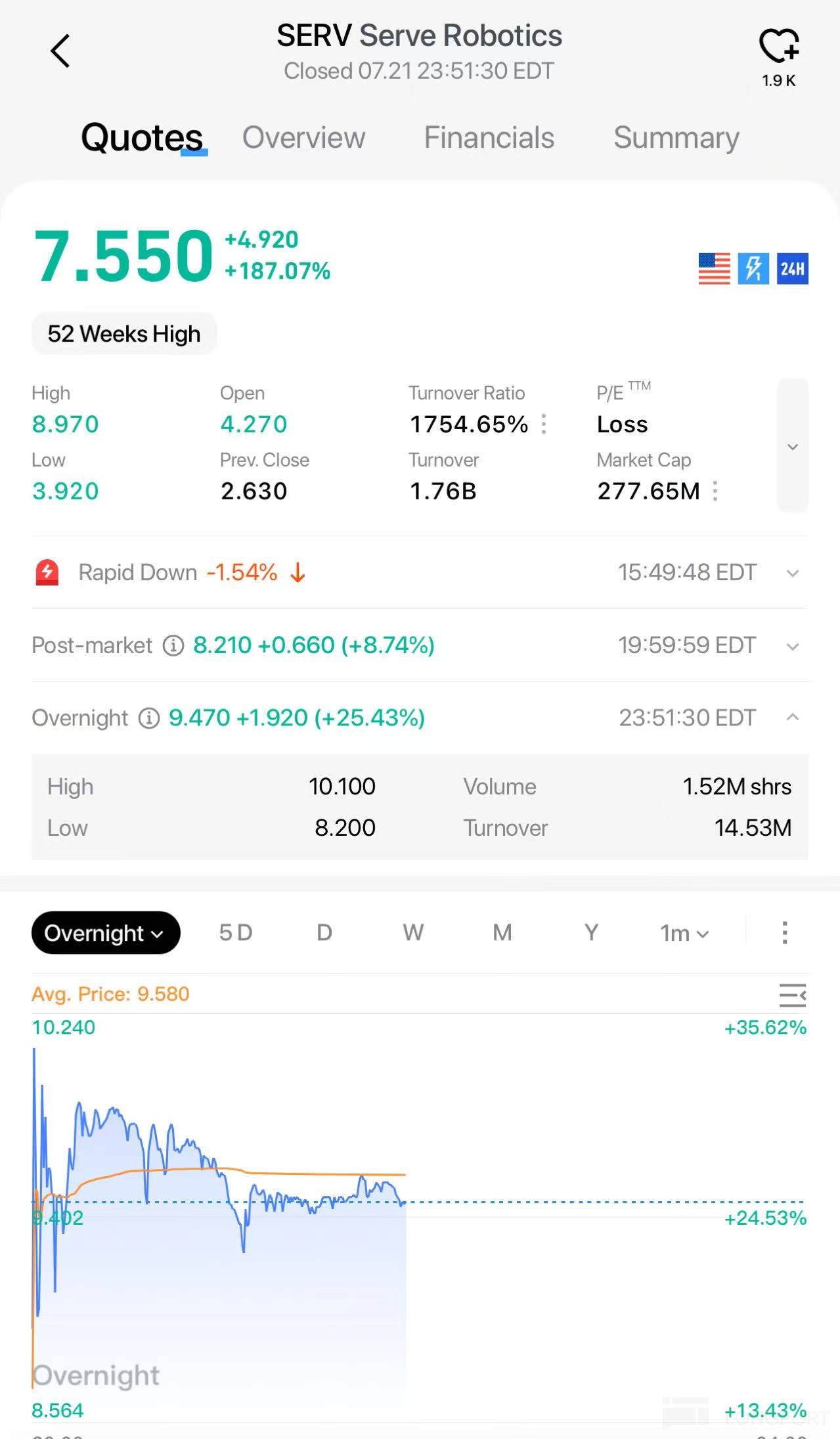The height and width of the screenshot is (1439, 840).
Task: Tap the 52 Weeks High chip
Action: coord(124,334)
